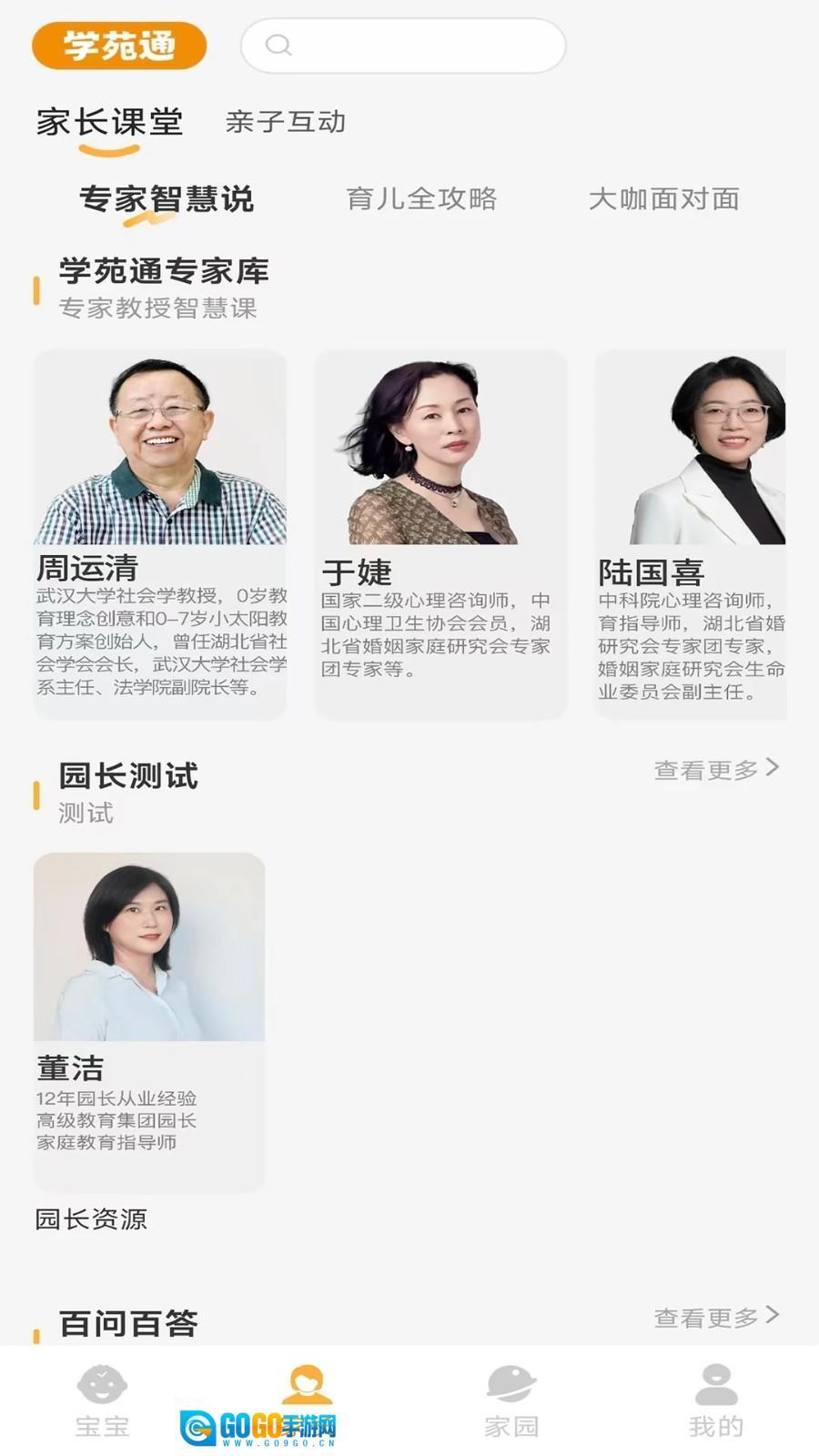Switch to the 家园 bottom tab
Image resolution: width=819 pixels, height=1456 pixels.
(511, 1401)
